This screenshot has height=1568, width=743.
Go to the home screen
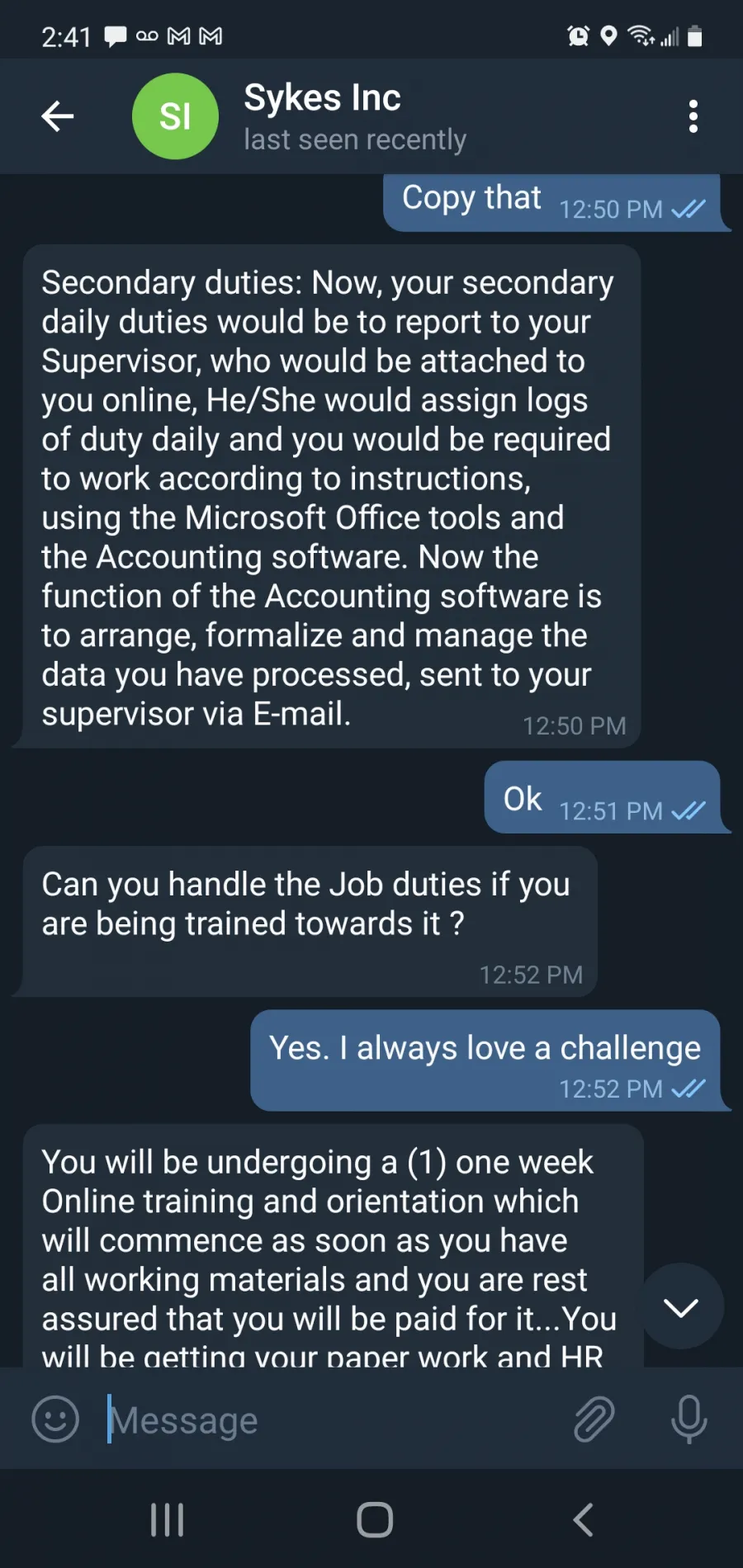(375, 1519)
